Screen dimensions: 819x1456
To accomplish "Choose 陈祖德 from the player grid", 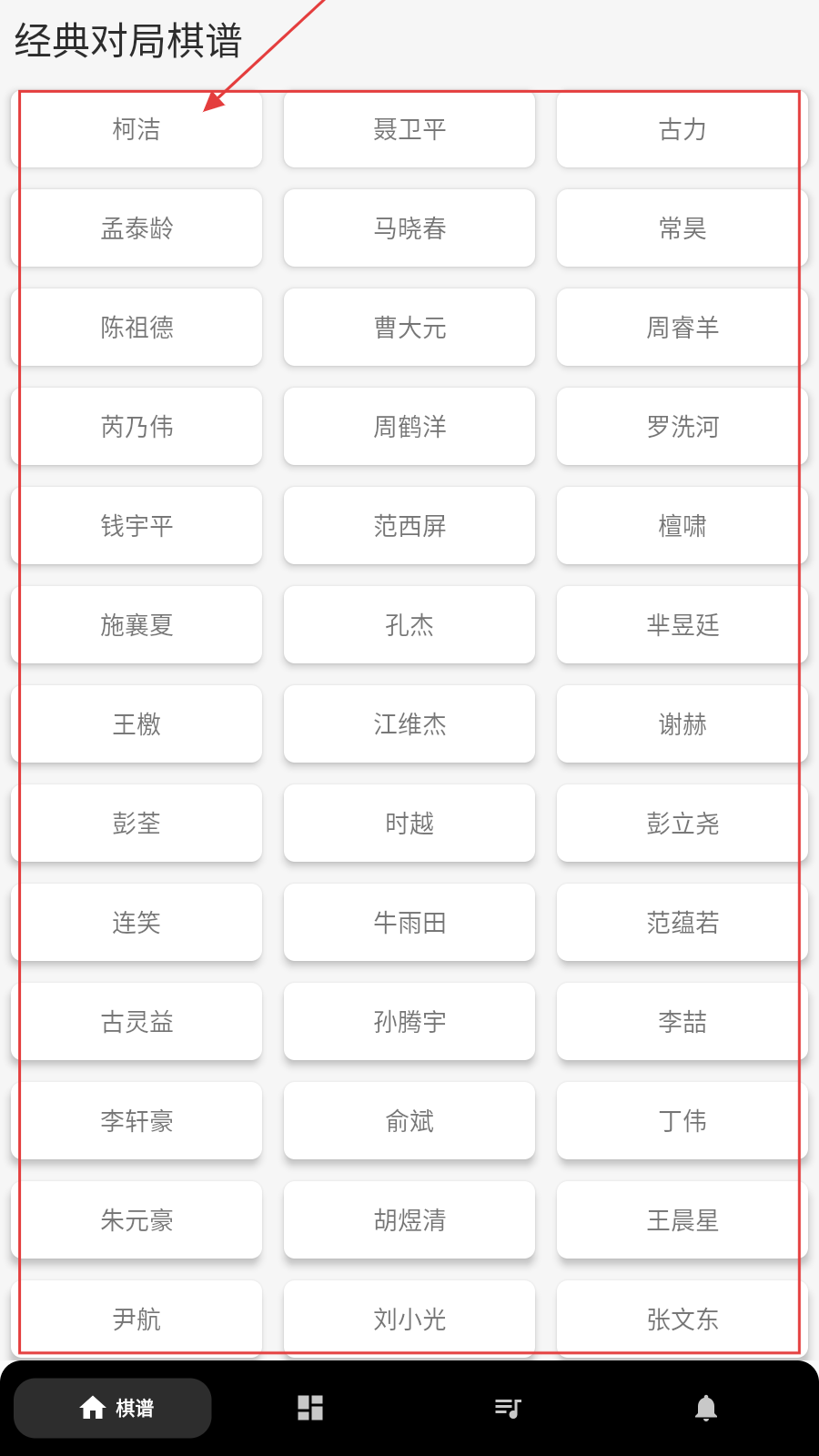I will [x=136, y=328].
